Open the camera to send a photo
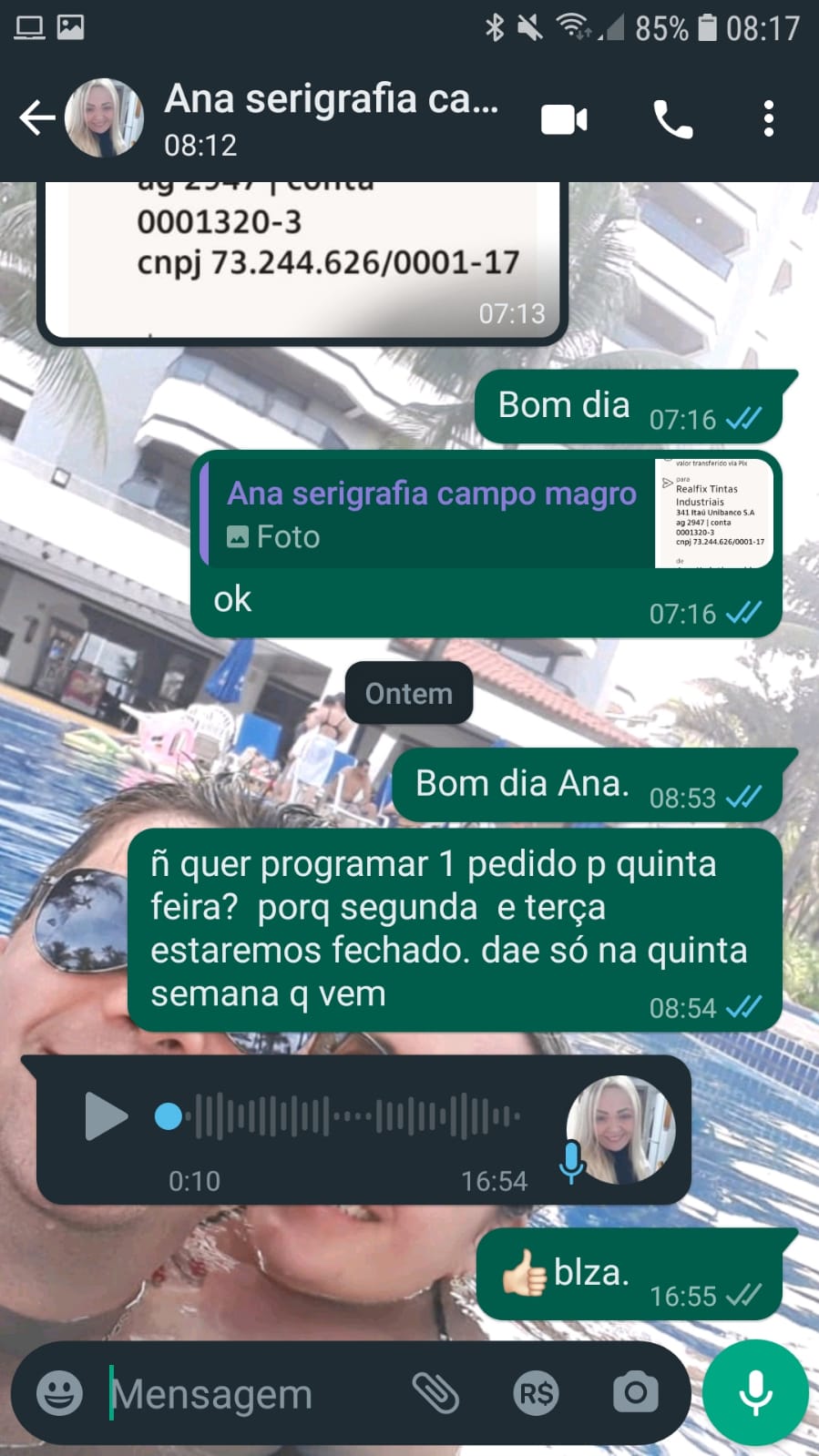The image size is (819, 1456). 635,1393
